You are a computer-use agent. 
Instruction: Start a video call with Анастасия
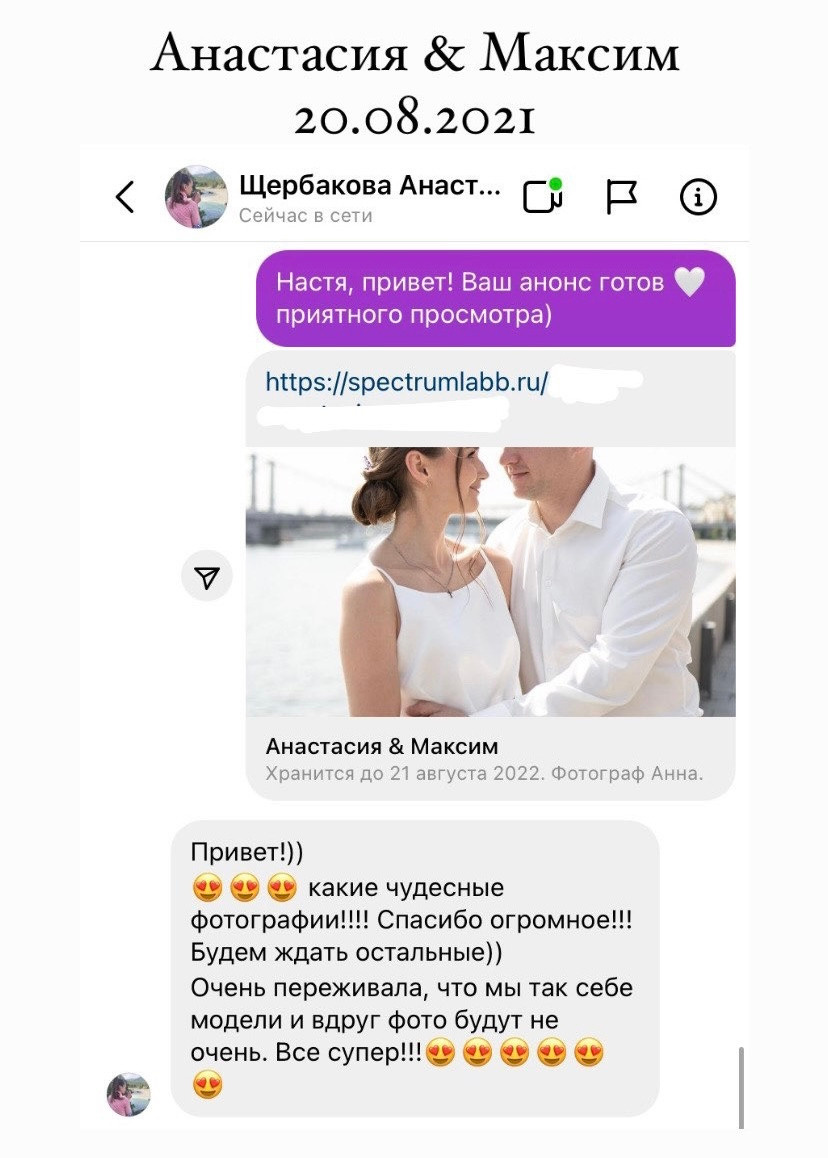[x=545, y=195]
